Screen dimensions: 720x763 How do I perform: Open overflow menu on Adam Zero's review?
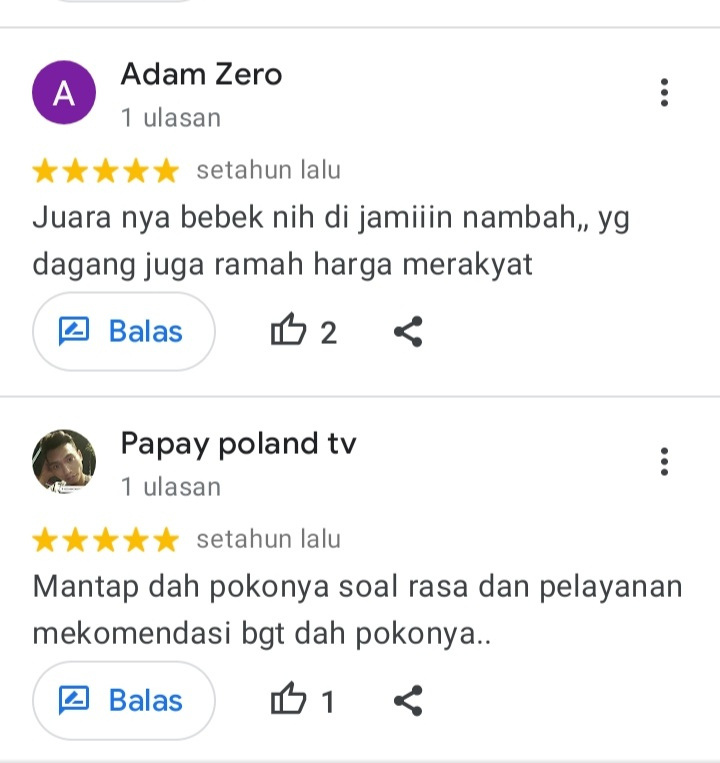pos(664,93)
